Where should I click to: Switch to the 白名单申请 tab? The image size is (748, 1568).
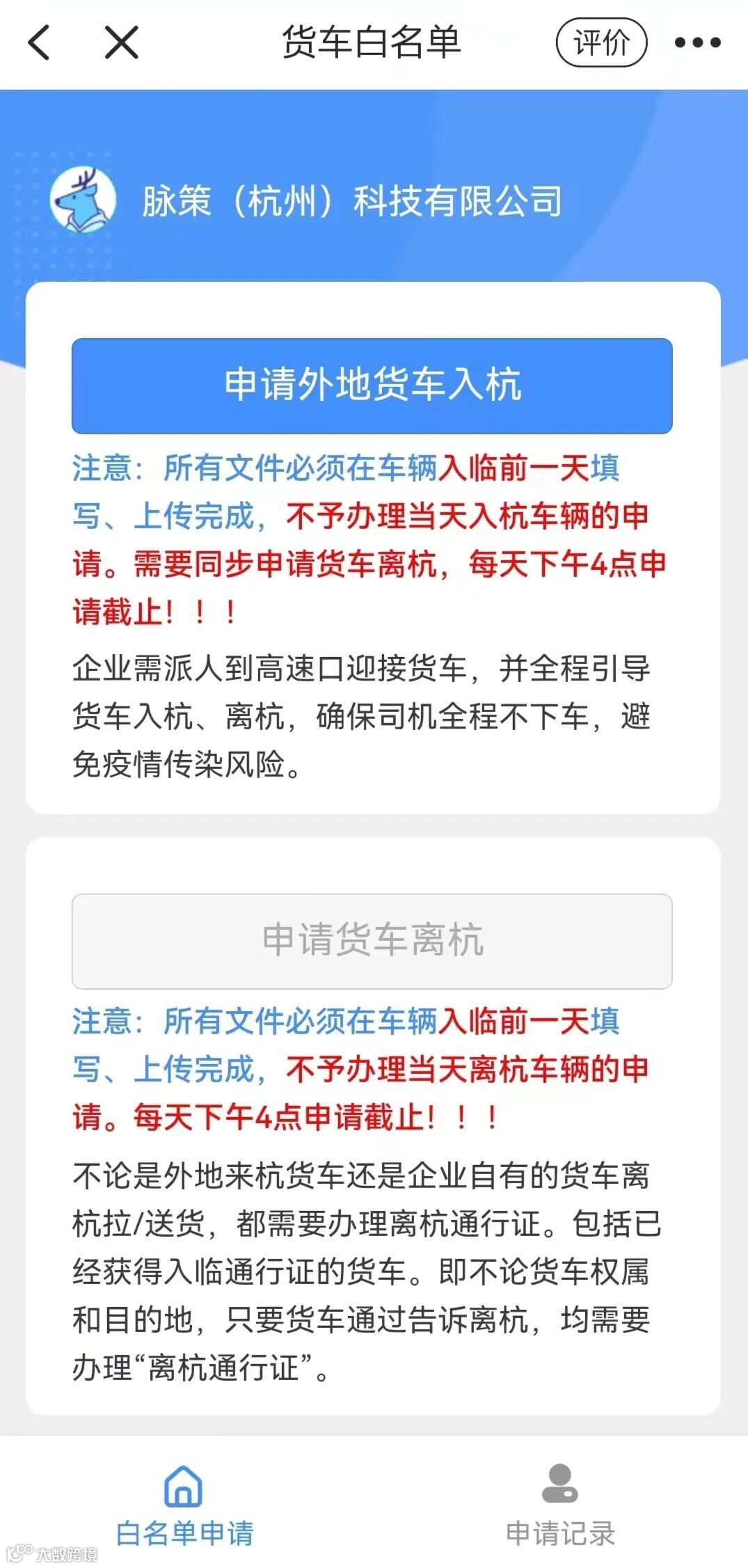184,1507
